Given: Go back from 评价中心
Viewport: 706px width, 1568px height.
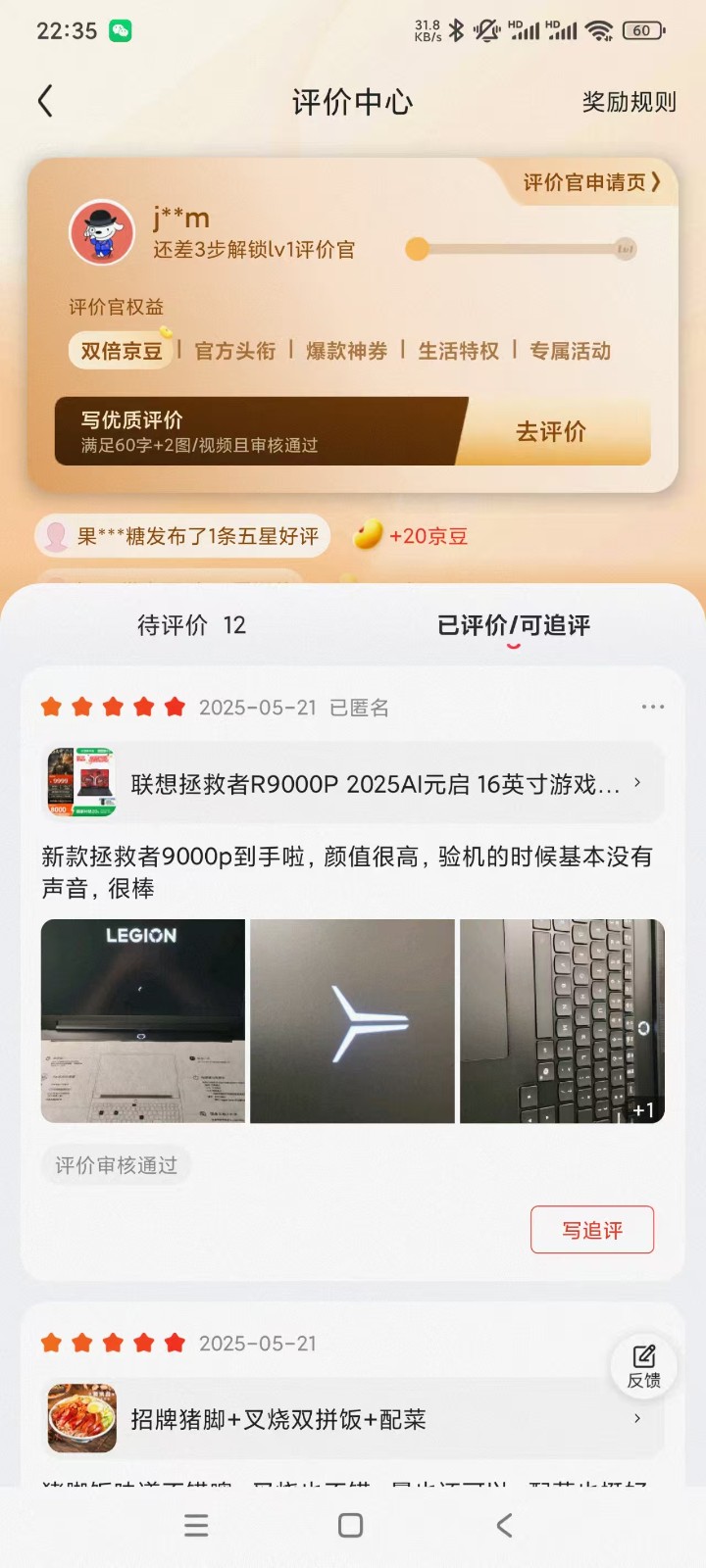Looking at the screenshot, I should [x=45, y=101].
